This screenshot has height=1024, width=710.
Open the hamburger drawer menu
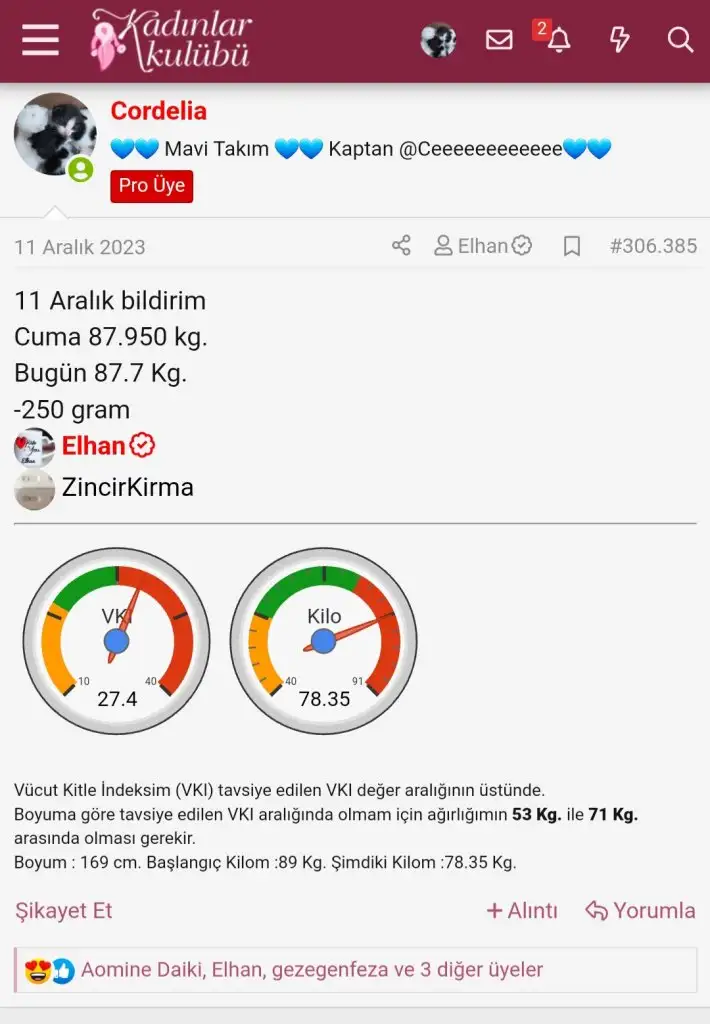tap(40, 40)
